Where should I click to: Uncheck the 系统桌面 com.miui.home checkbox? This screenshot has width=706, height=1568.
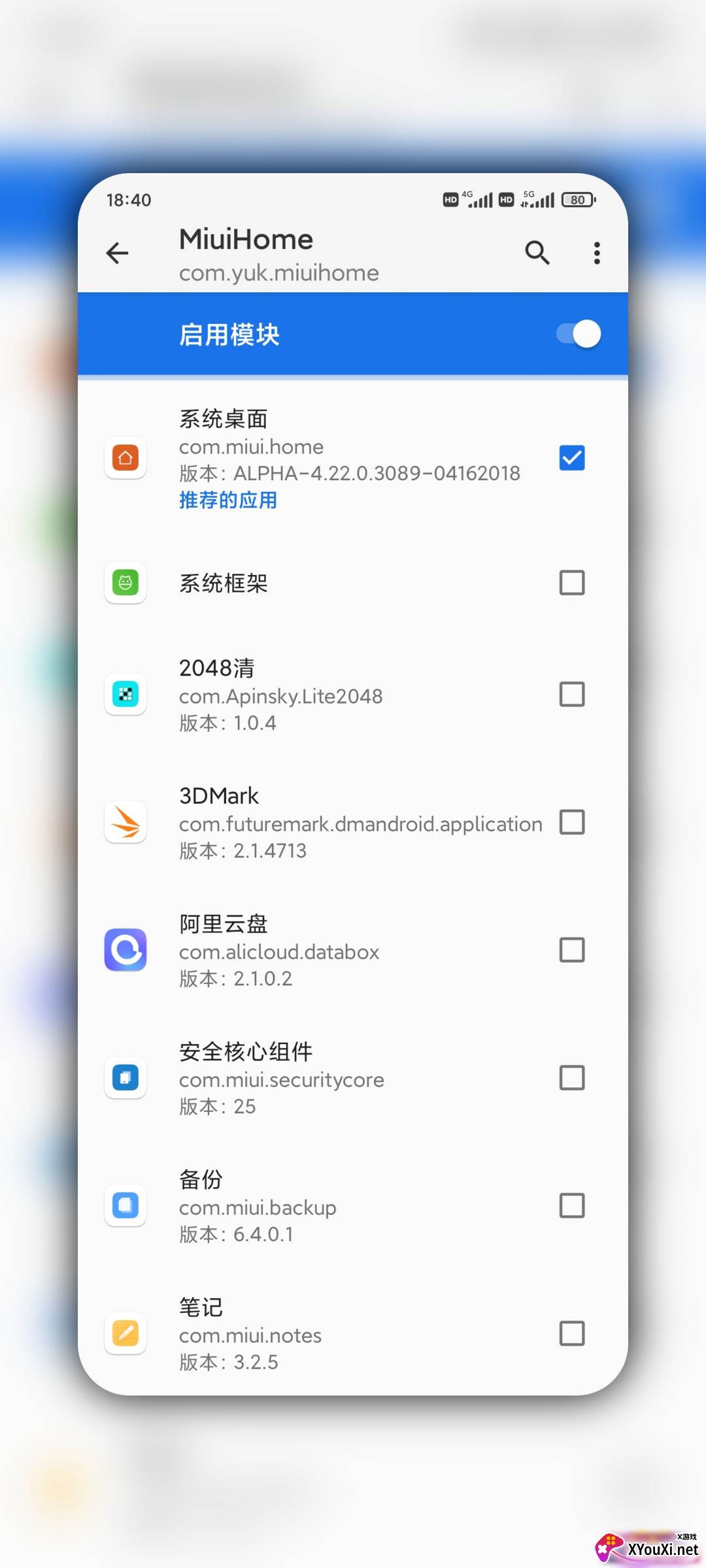tap(572, 458)
